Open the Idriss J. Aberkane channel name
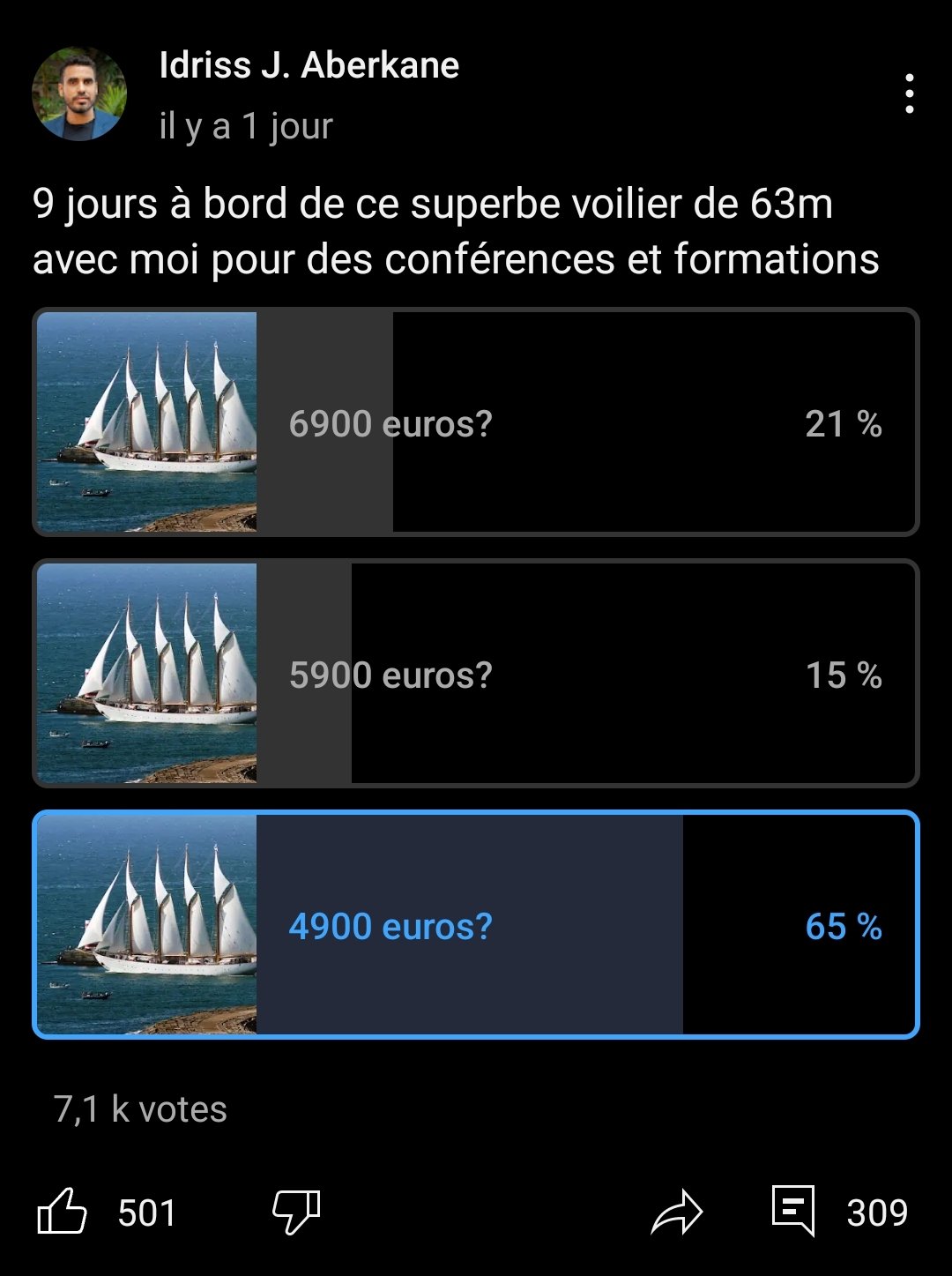Viewport: 952px width, 1276px height. [x=309, y=66]
